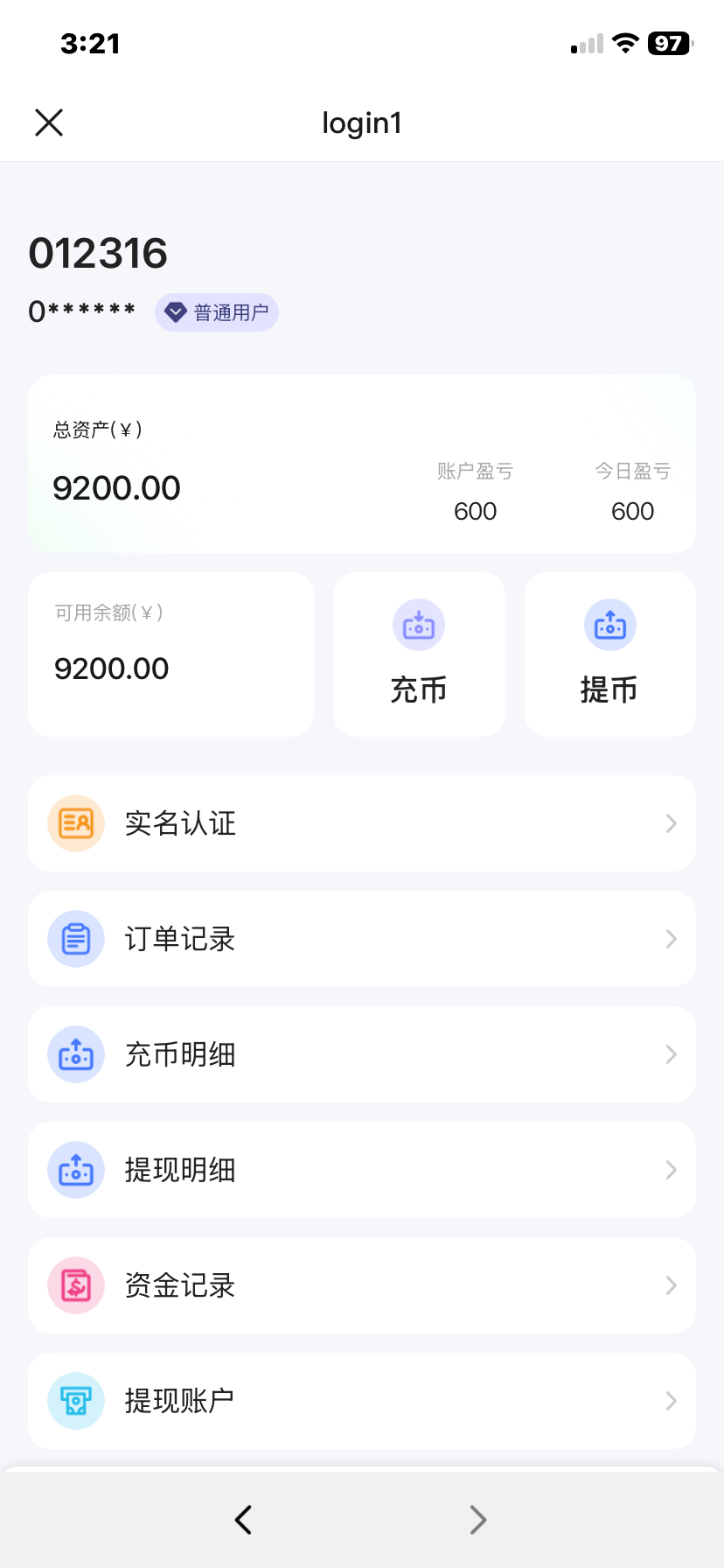Tap the 提币 withdraw coin icon
Image resolution: width=724 pixels, height=1568 pixels.
(609, 625)
